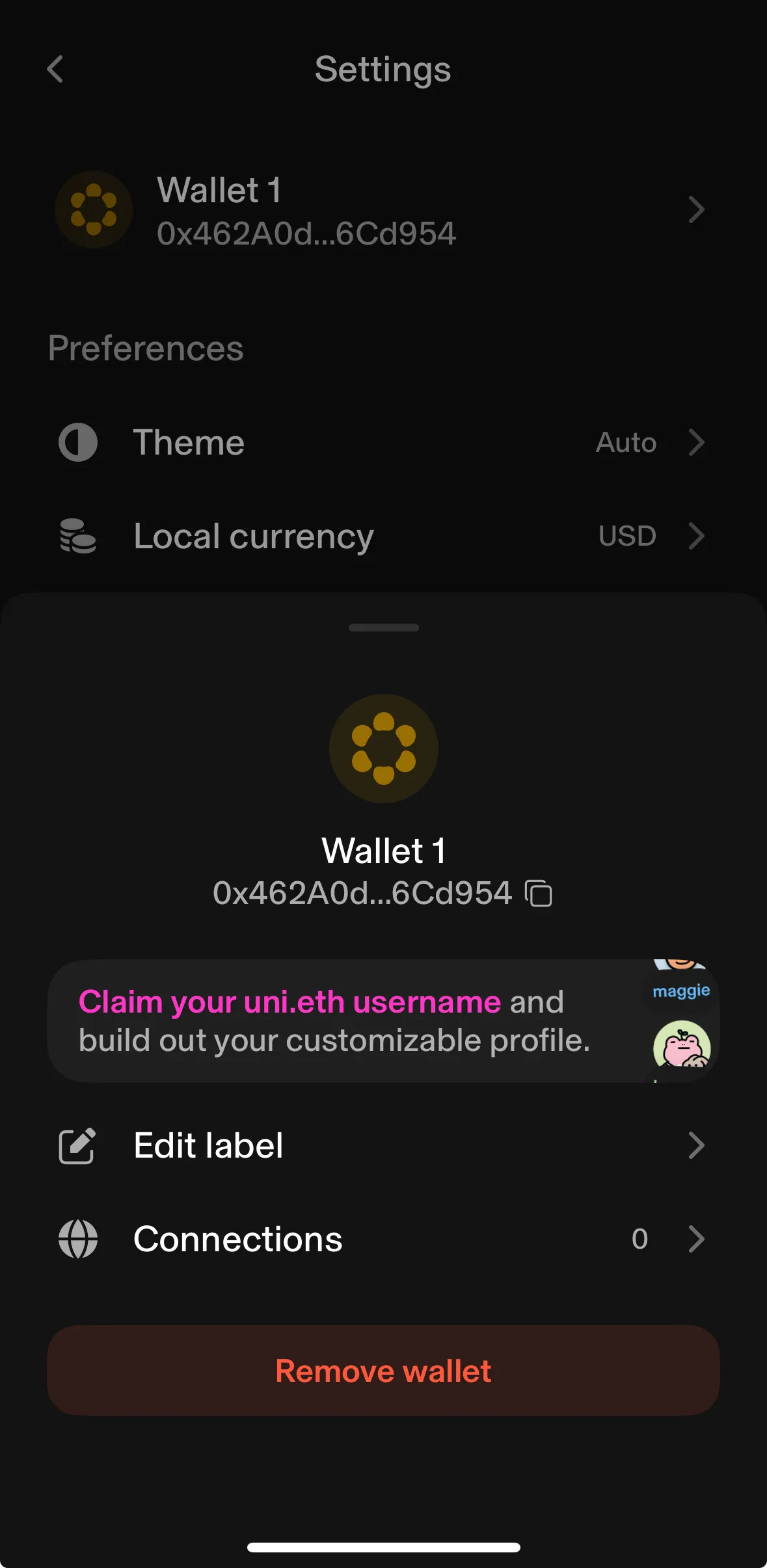Open Local currency selection chevron

697,536
